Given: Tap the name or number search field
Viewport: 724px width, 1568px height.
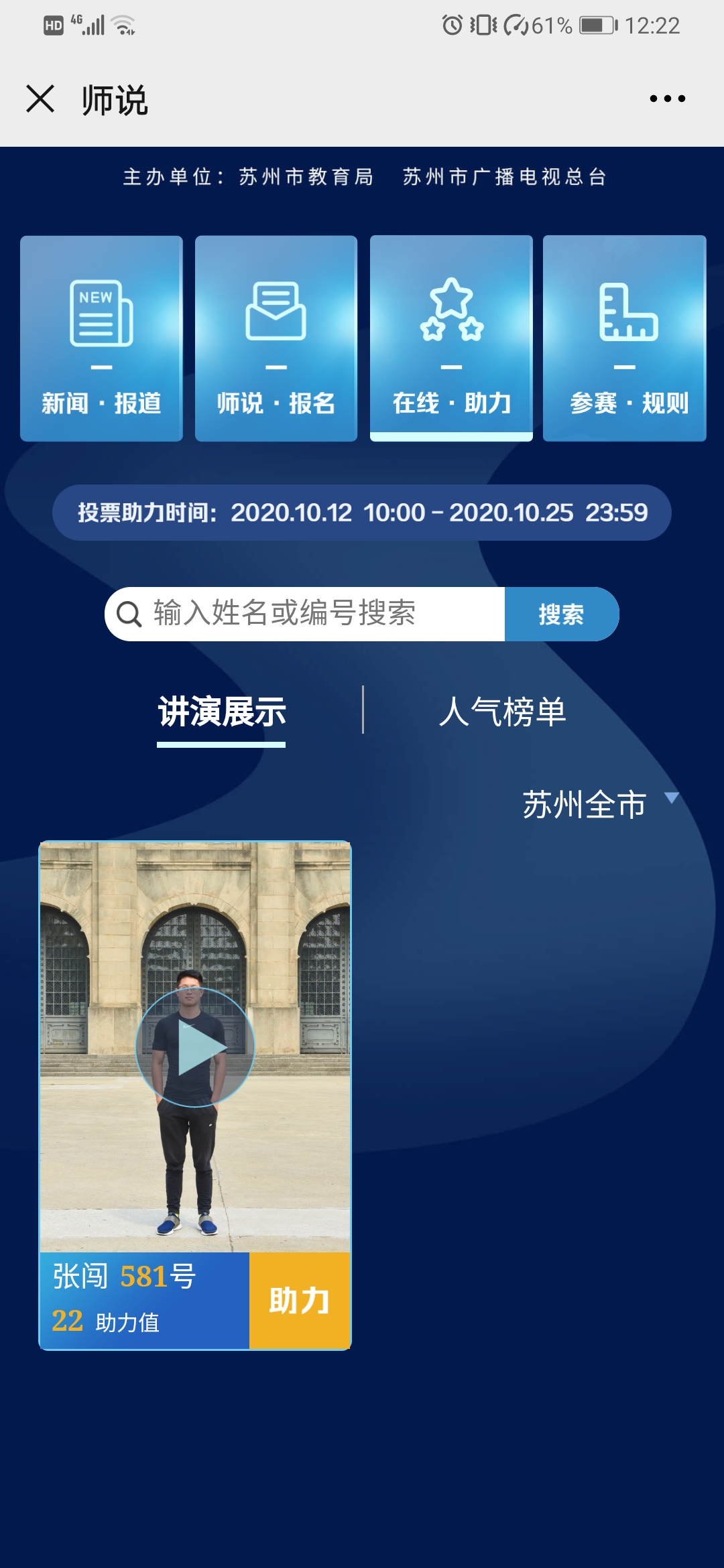Looking at the screenshot, I should coord(315,614).
